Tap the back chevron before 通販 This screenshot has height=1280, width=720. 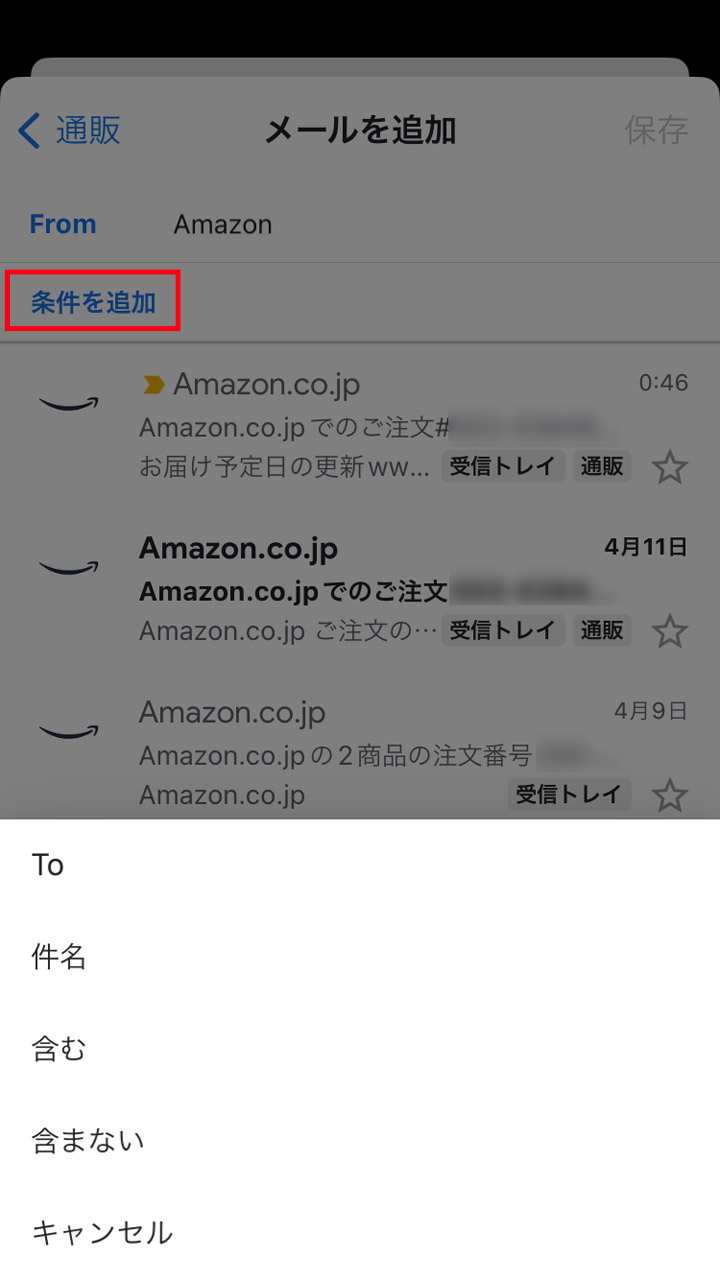pos(25,130)
